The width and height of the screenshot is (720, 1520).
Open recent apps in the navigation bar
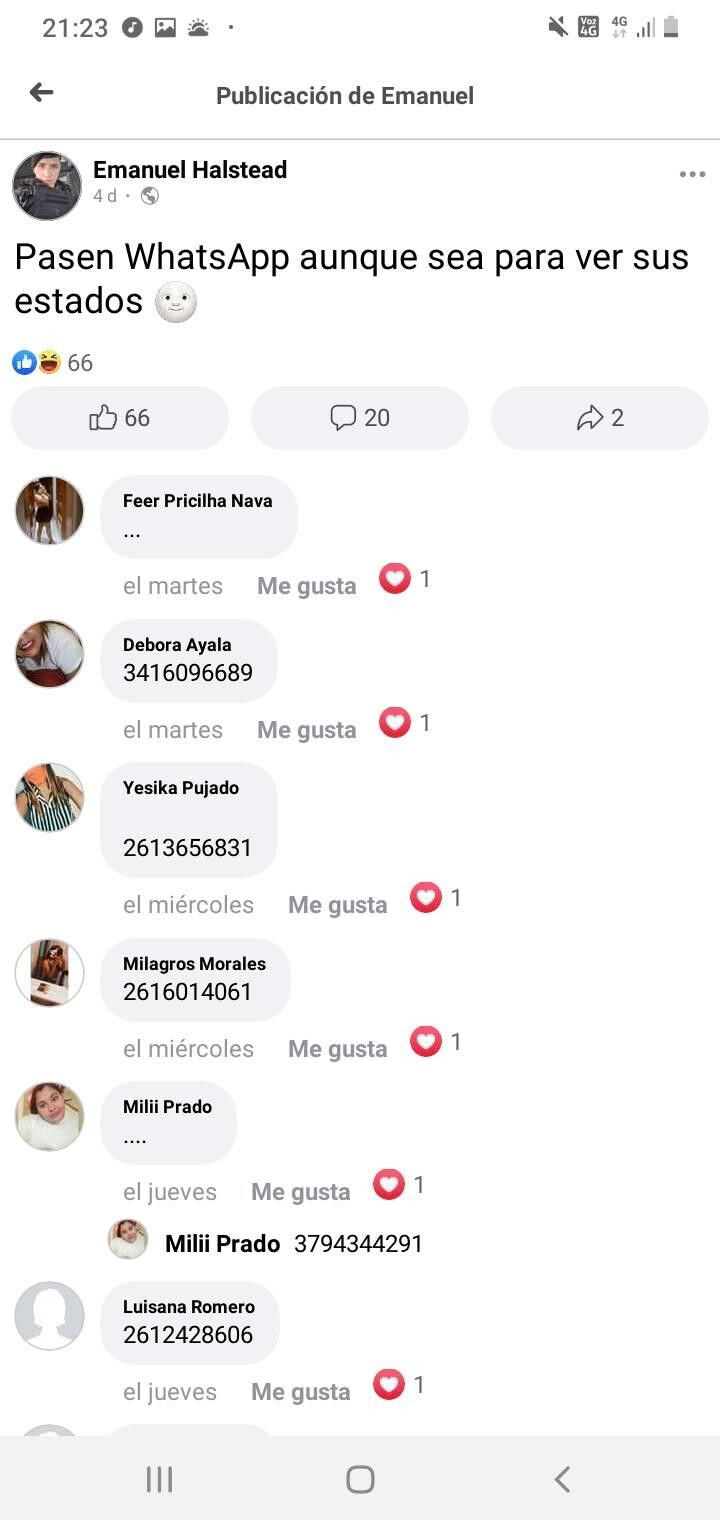pyautogui.click(x=159, y=1479)
